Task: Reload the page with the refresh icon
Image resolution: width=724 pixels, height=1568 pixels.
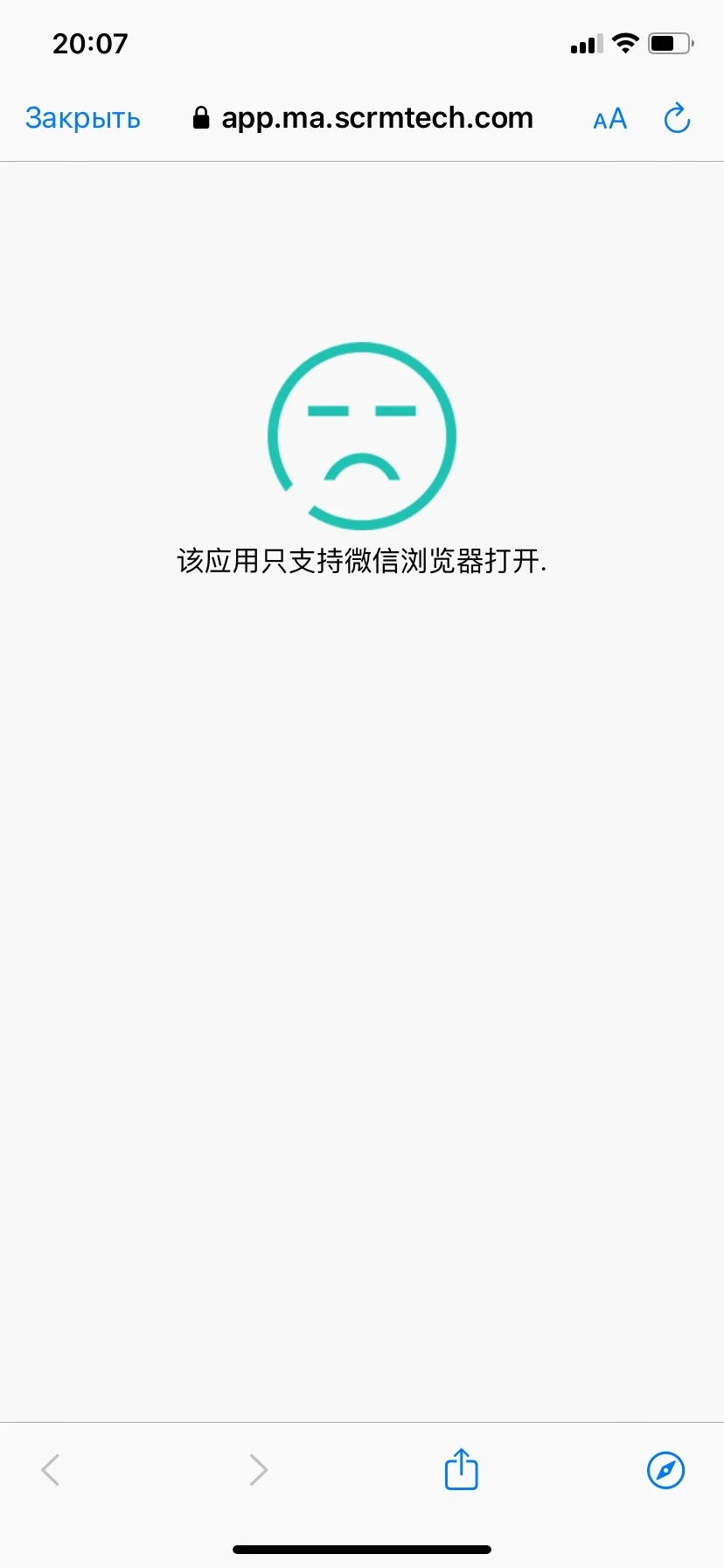Action: tap(677, 118)
